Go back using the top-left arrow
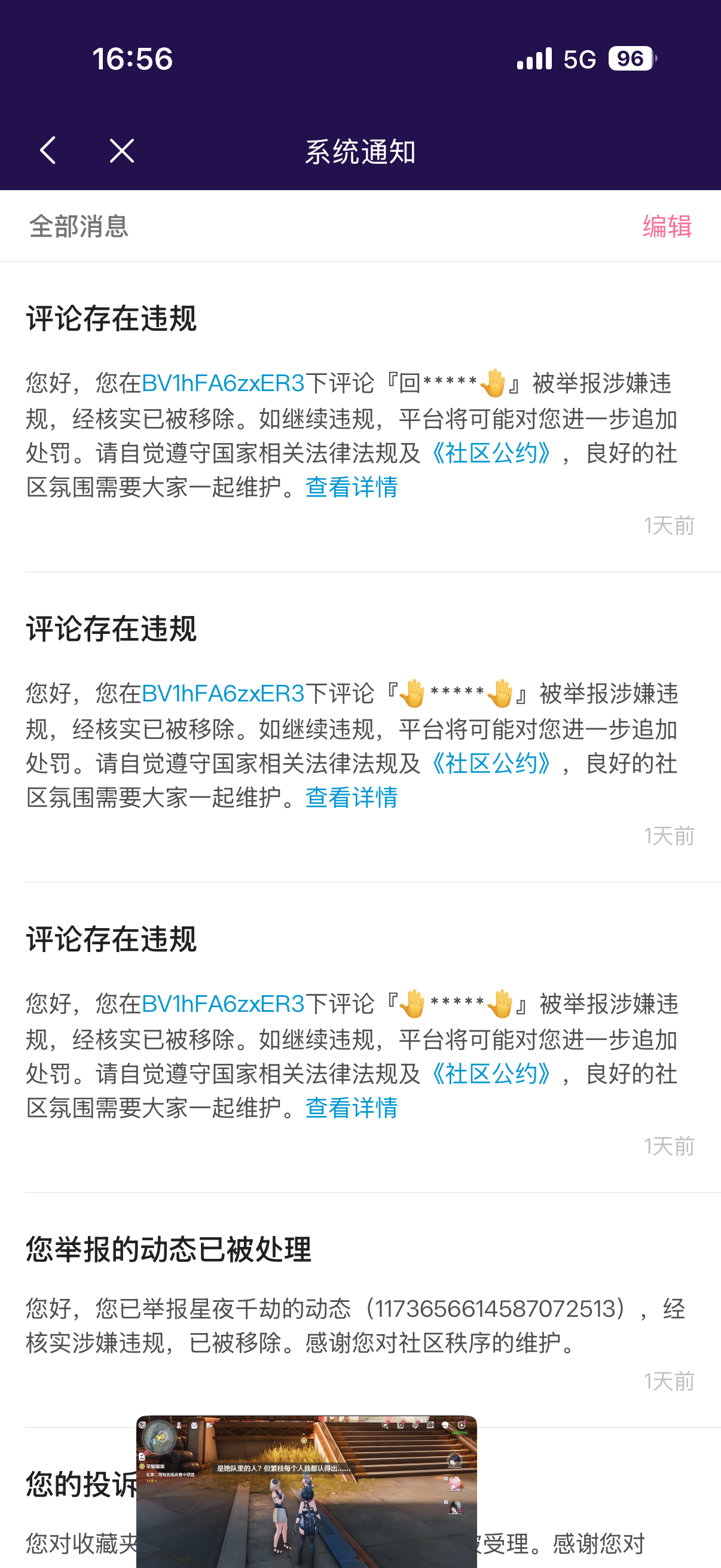 click(x=48, y=150)
